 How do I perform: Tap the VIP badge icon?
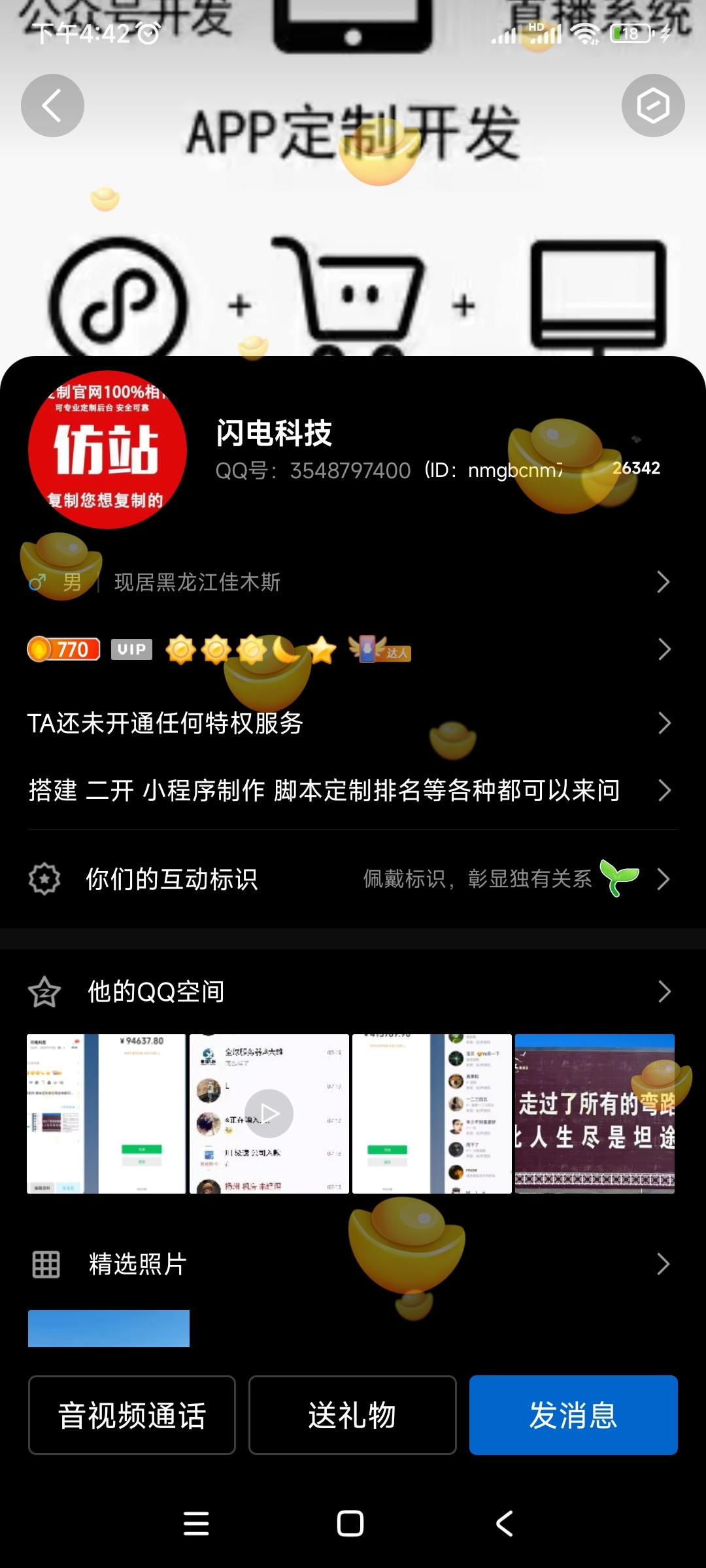tap(131, 649)
